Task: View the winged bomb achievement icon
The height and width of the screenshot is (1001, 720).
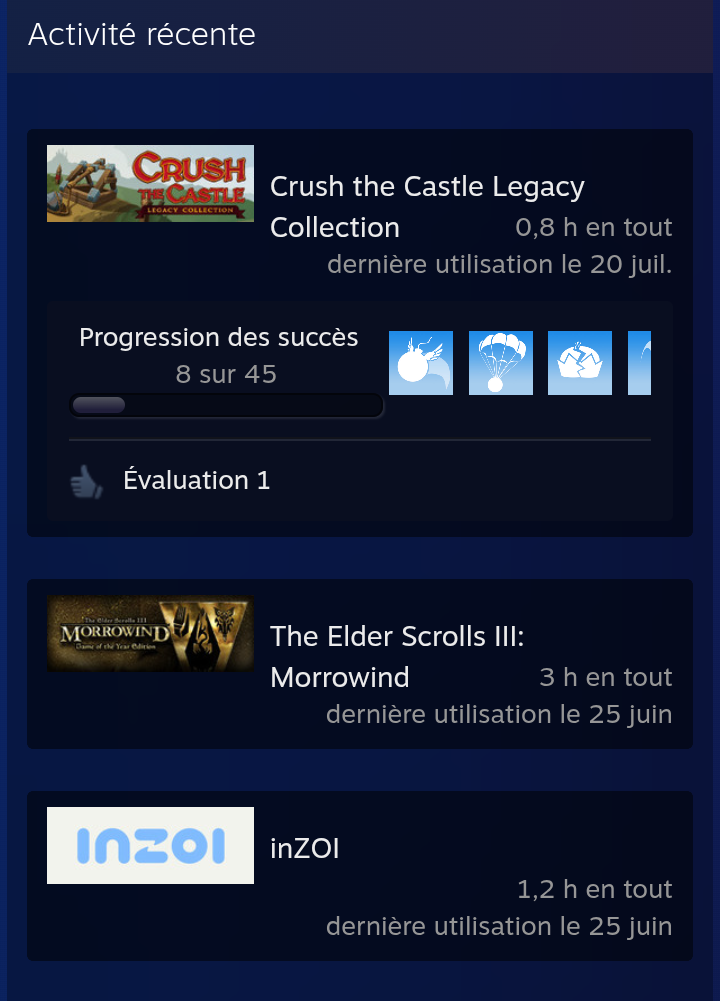Action: click(x=421, y=363)
